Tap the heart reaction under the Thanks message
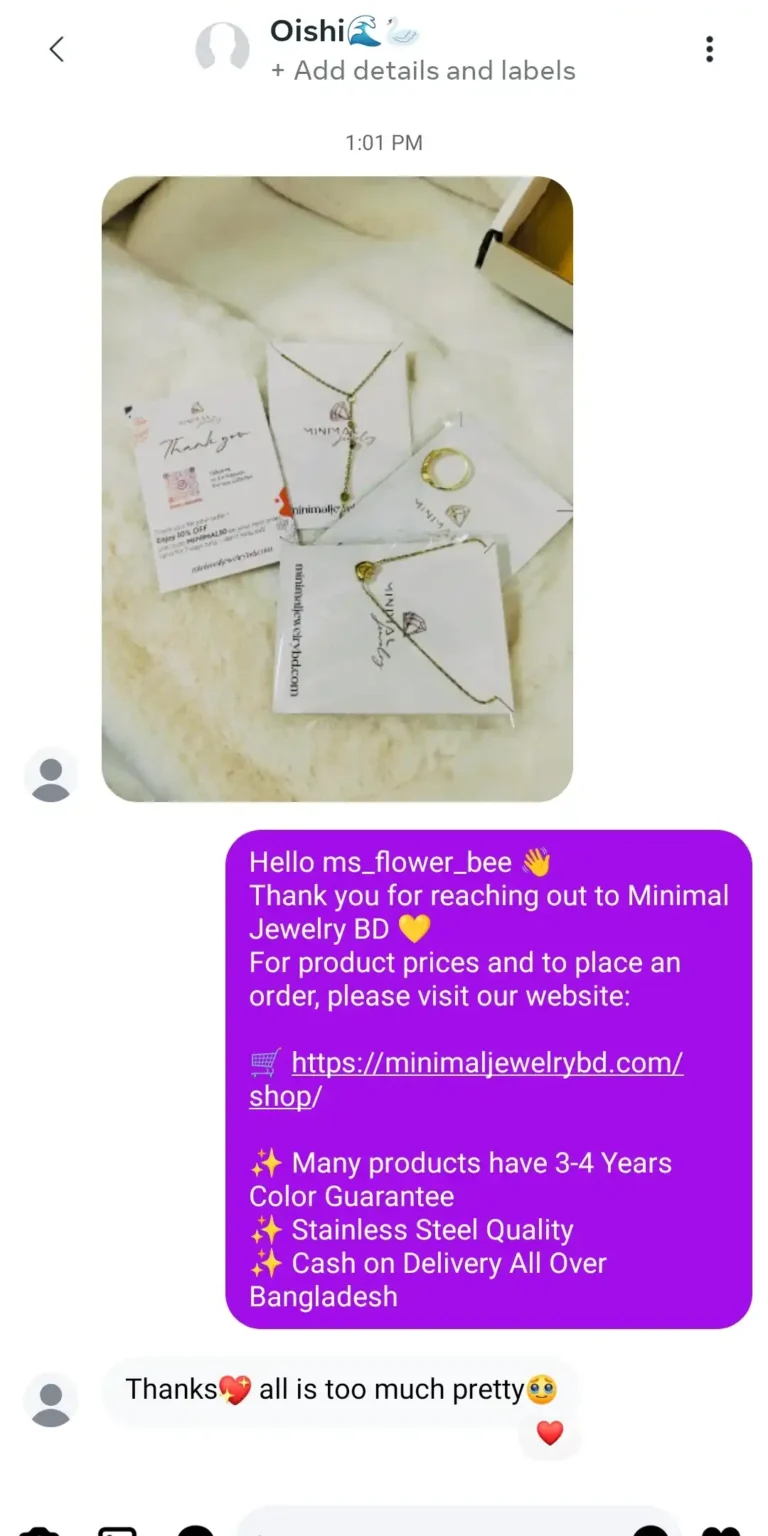Image resolution: width=768 pixels, height=1536 pixels. coord(550,1433)
